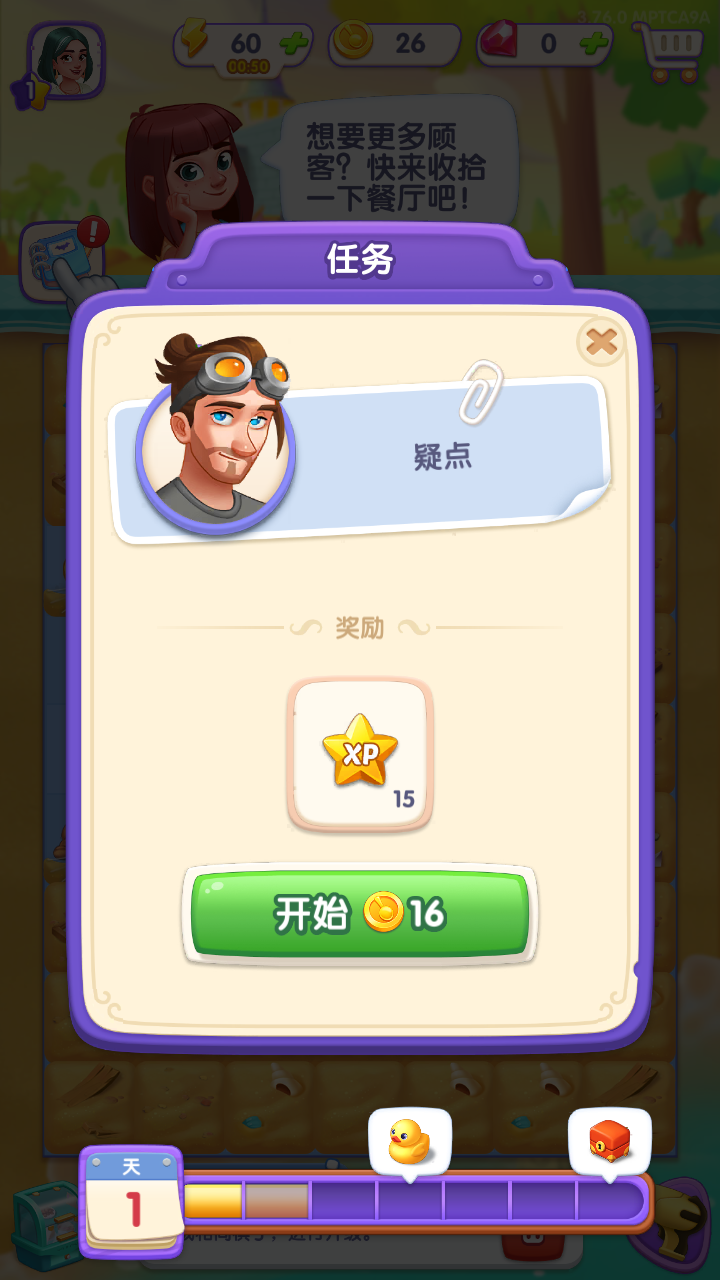This screenshot has height=1280, width=720.
Task: Tap the rubber duck reward bubble
Action: [409, 1141]
